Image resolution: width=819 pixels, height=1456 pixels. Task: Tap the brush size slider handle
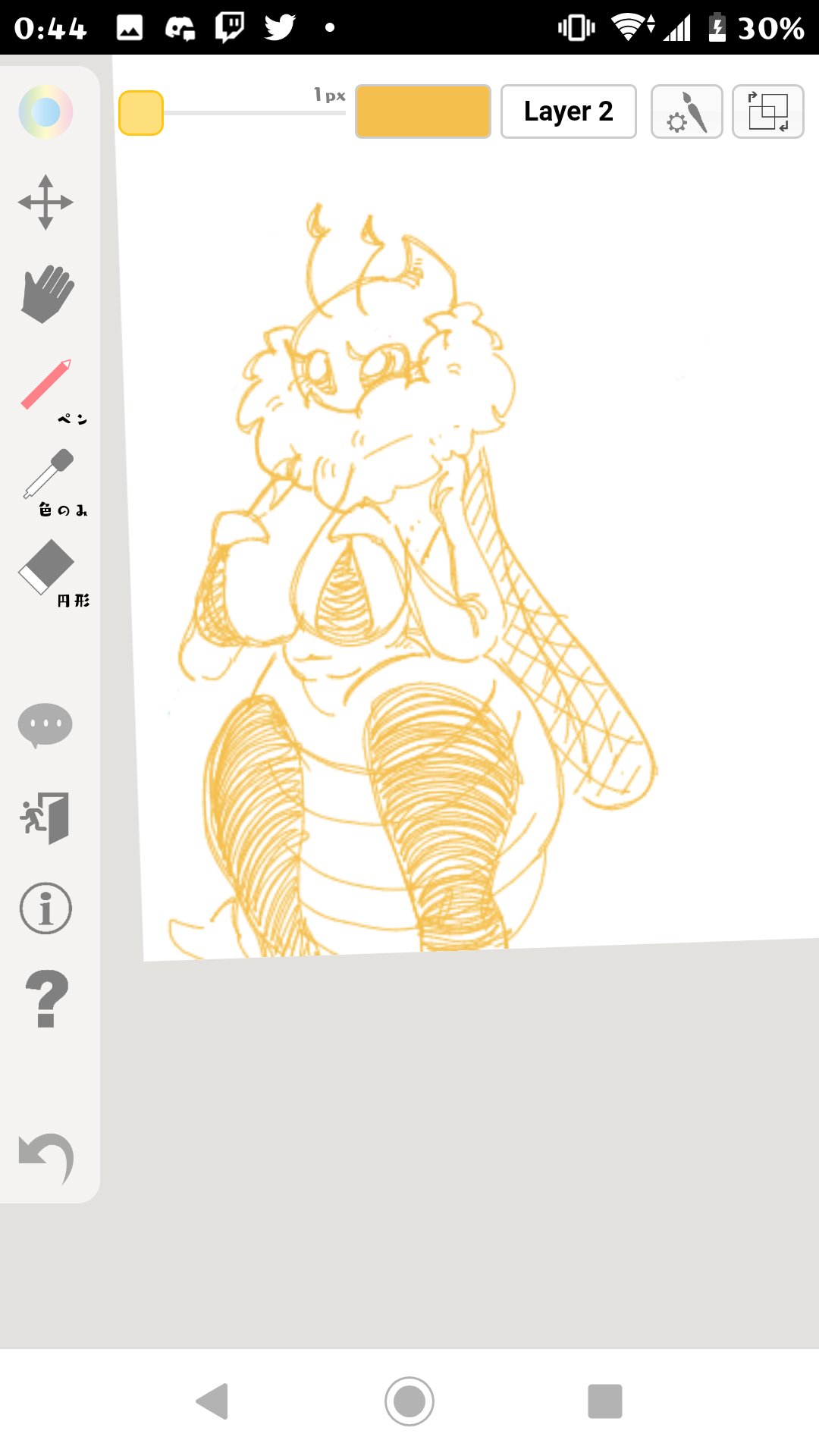pos(141,113)
